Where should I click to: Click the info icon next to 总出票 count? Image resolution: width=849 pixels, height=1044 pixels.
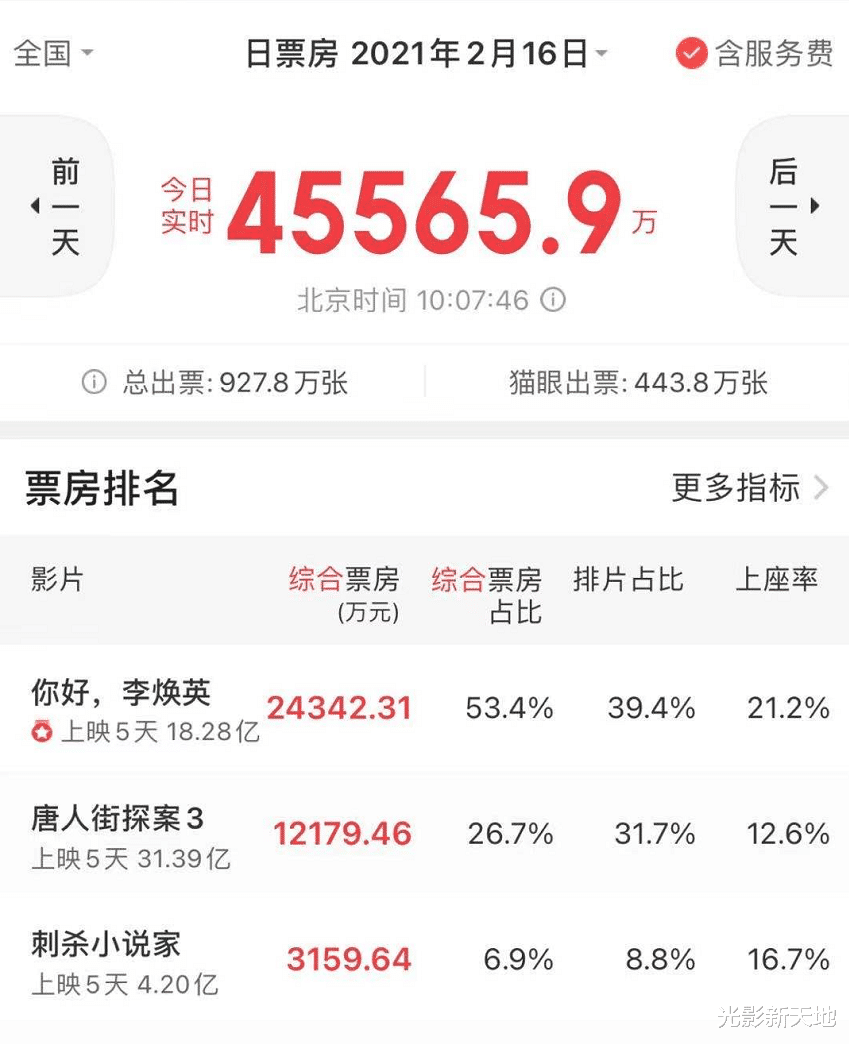[x=93, y=383]
